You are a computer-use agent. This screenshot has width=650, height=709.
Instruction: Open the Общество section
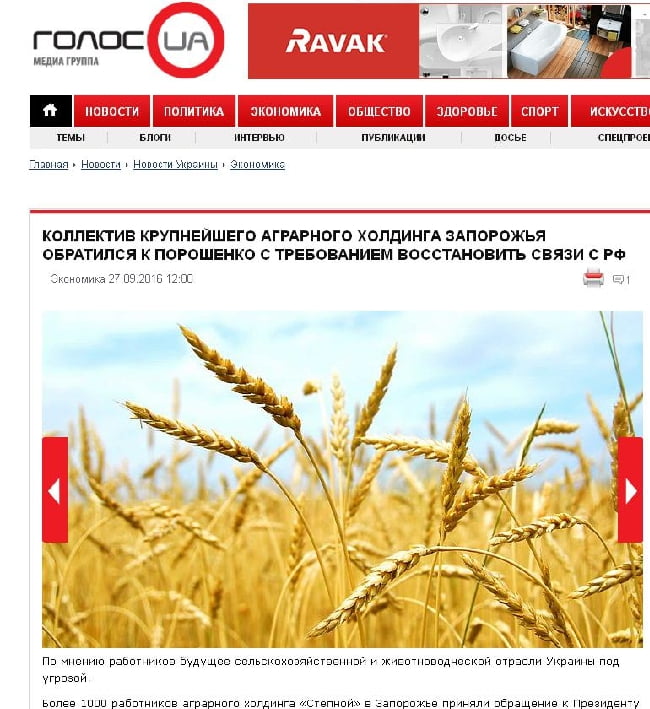(x=379, y=111)
